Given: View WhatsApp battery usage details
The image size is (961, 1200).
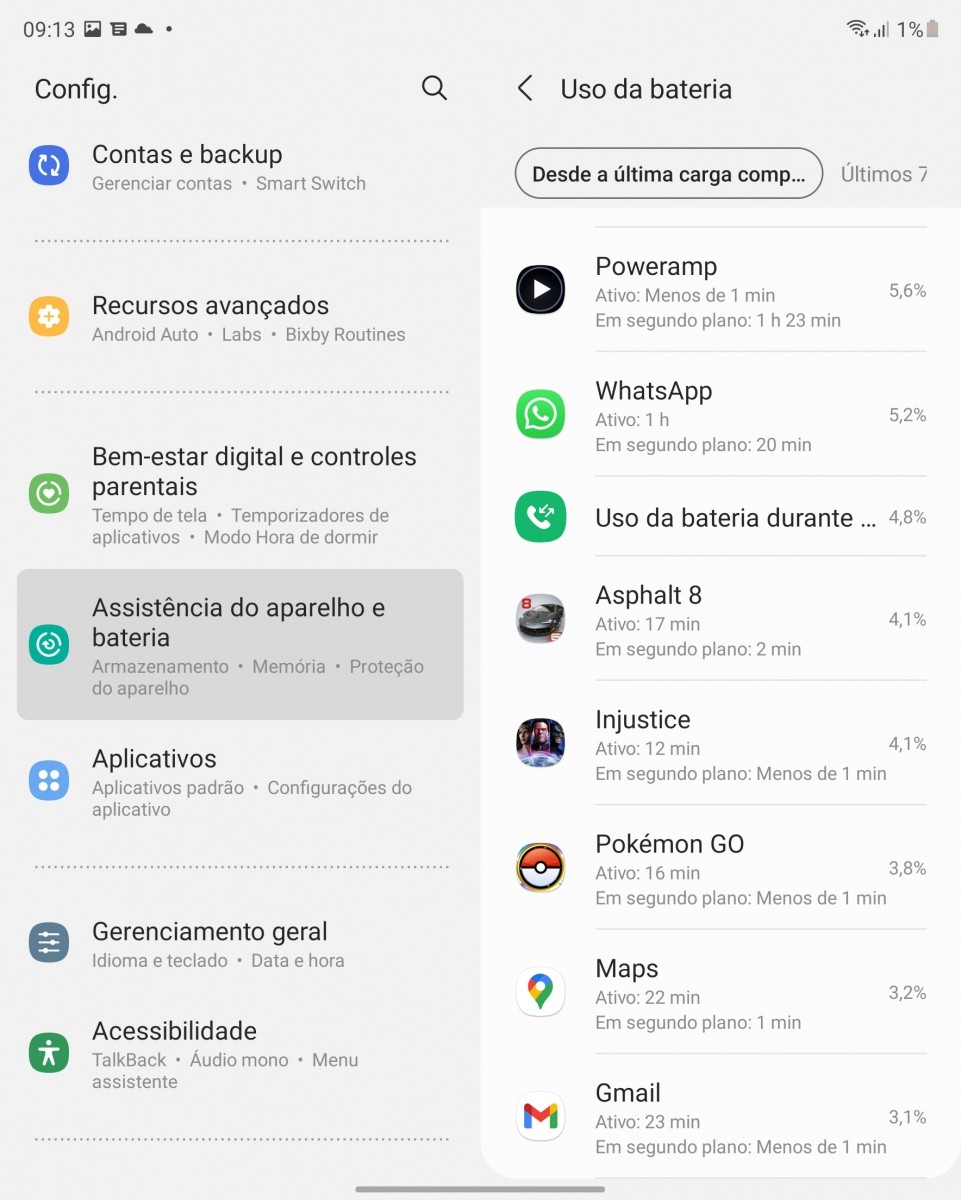Looking at the screenshot, I should point(720,416).
